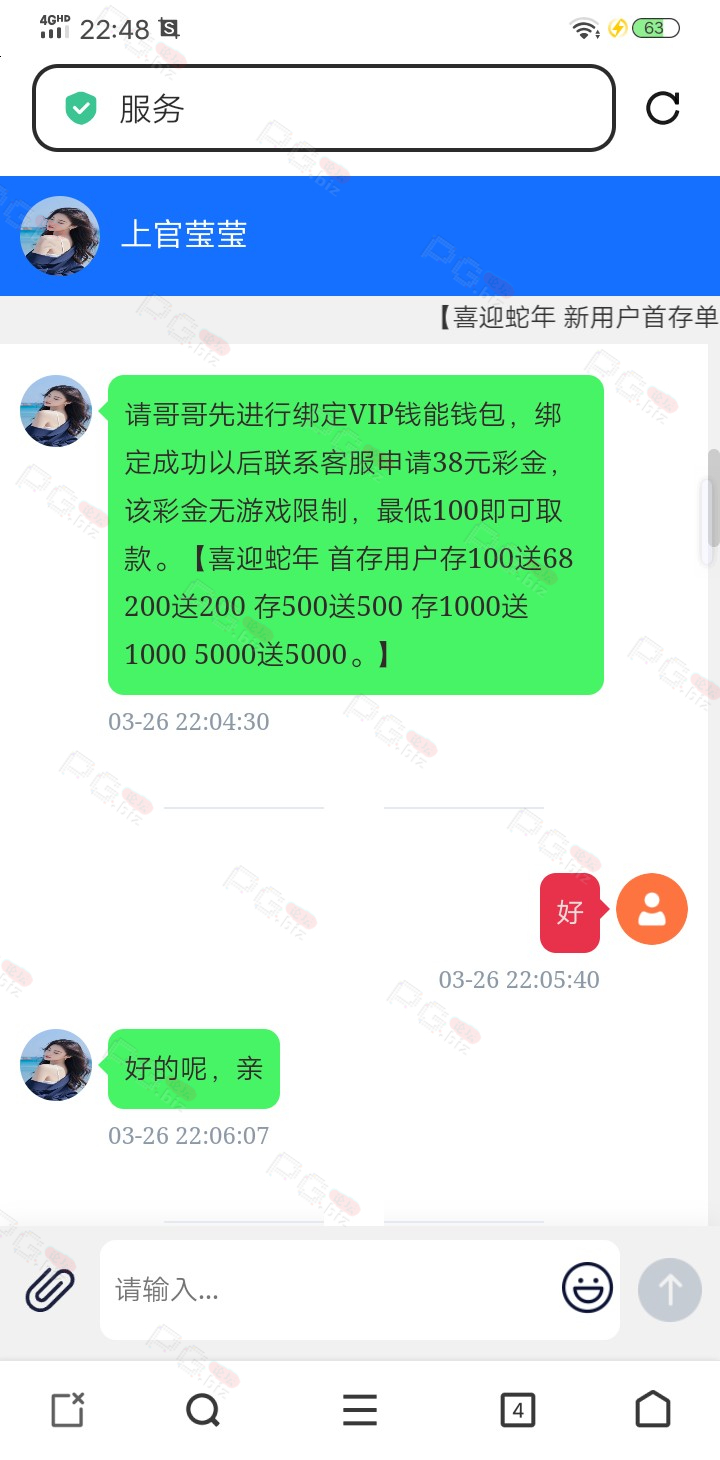Open 上官莹莹's avatar in the header
This screenshot has height=1460, width=720.
point(60,236)
